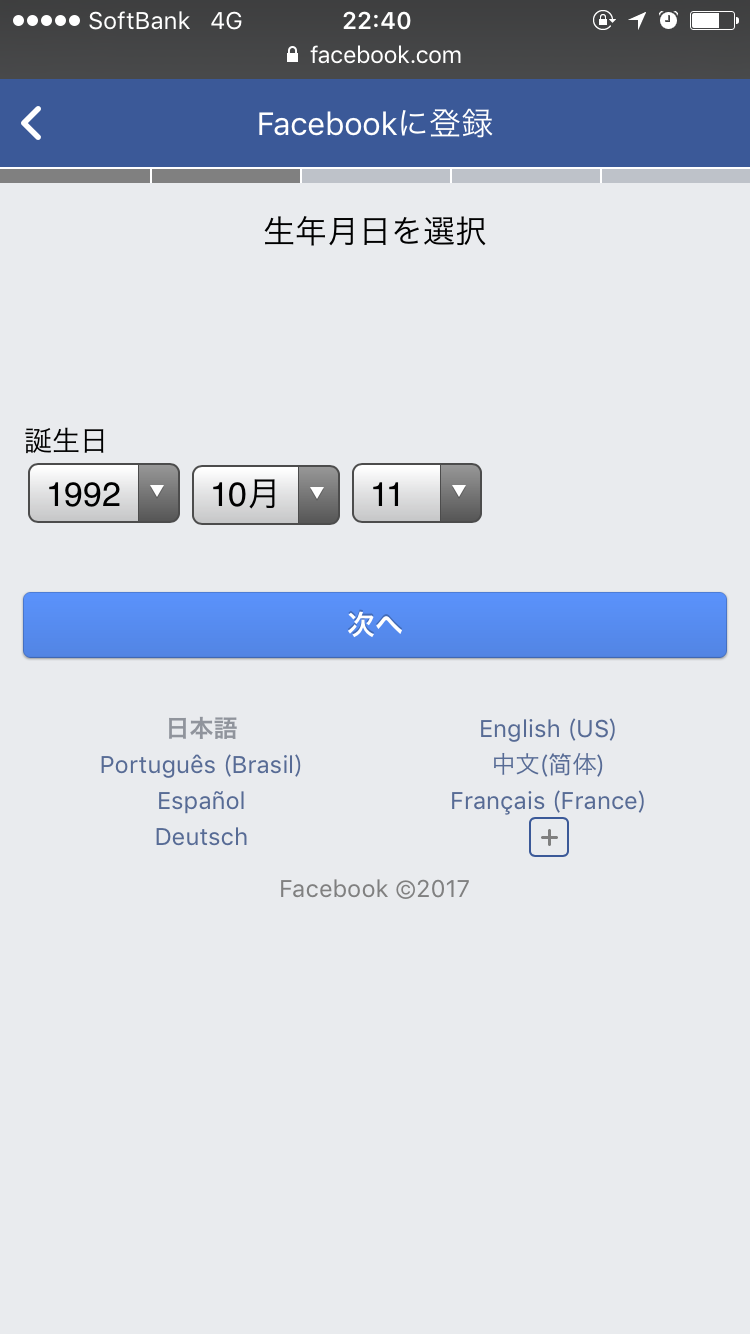The width and height of the screenshot is (750, 1334).
Task: Switch language to English (US)
Action: pos(548,729)
